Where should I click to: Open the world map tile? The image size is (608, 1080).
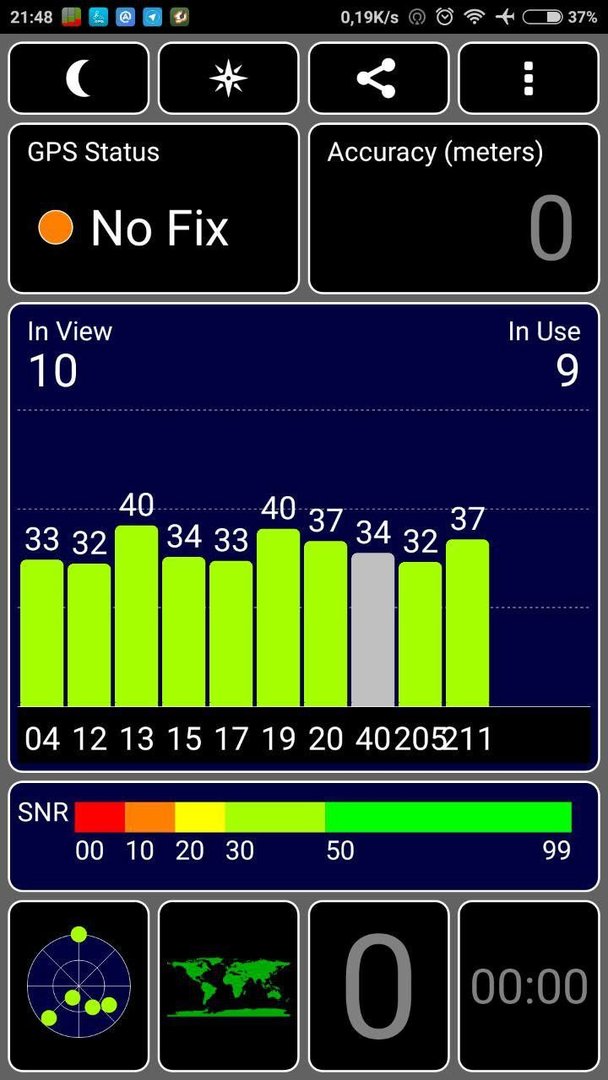(x=229, y=986)
